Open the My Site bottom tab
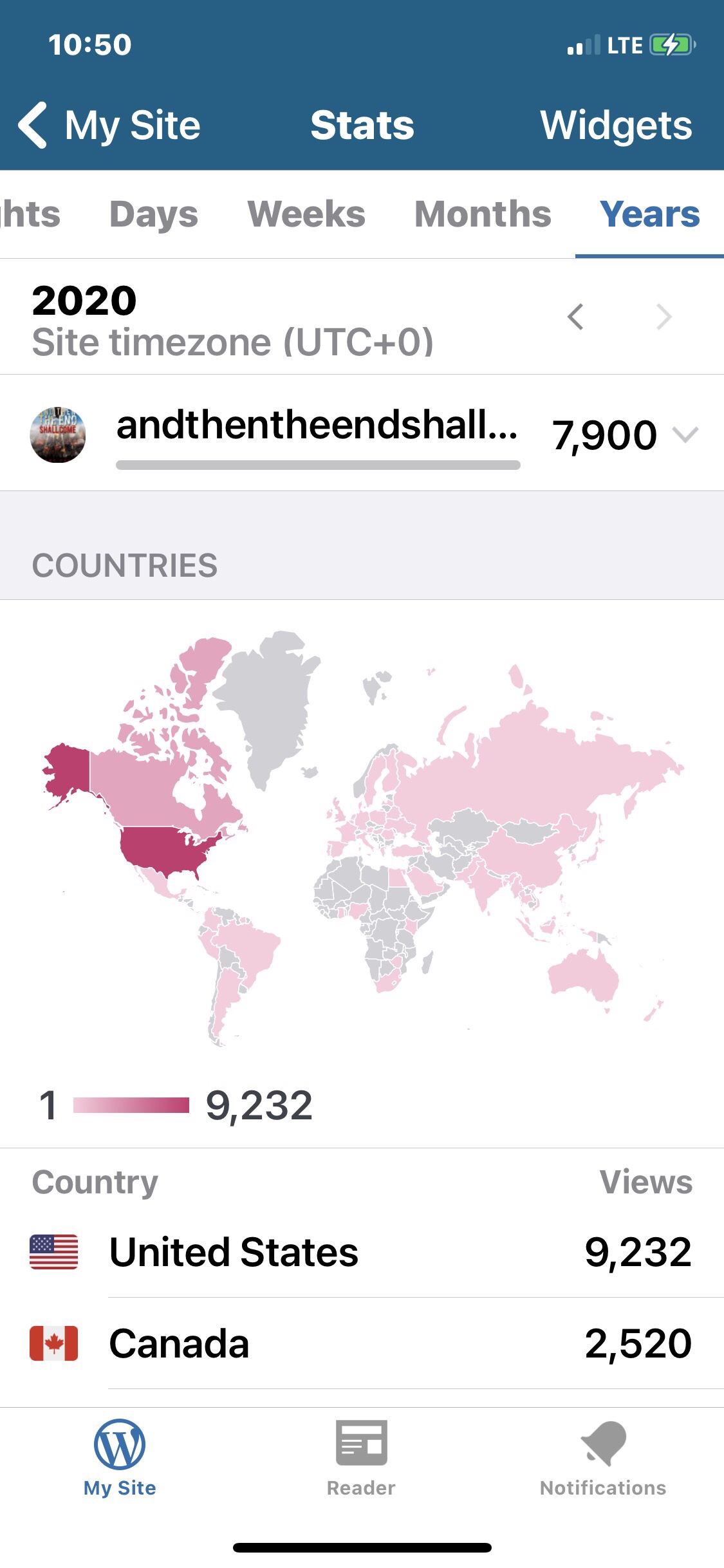 click(x=120, y=1458)
